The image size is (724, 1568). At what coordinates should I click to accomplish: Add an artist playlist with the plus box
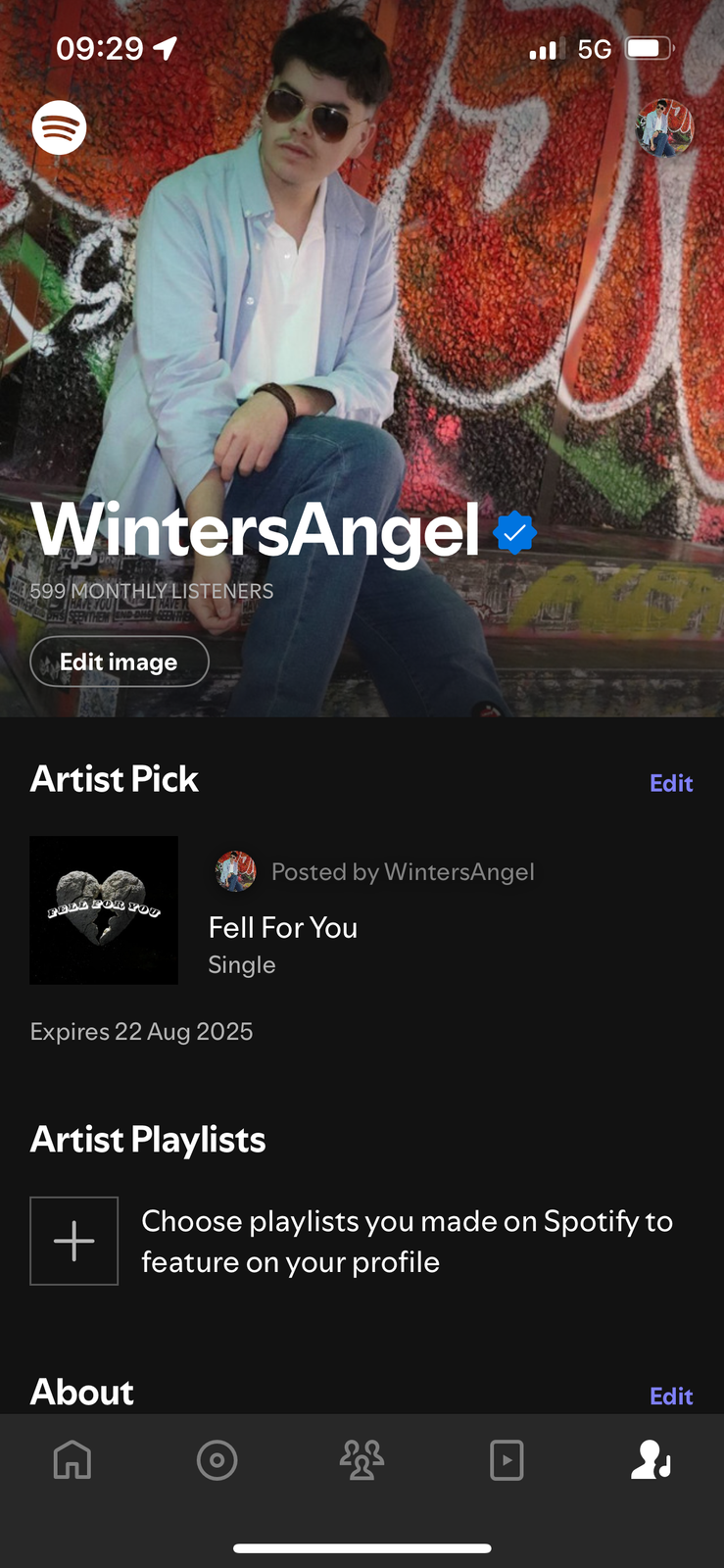click(74, 1241)
